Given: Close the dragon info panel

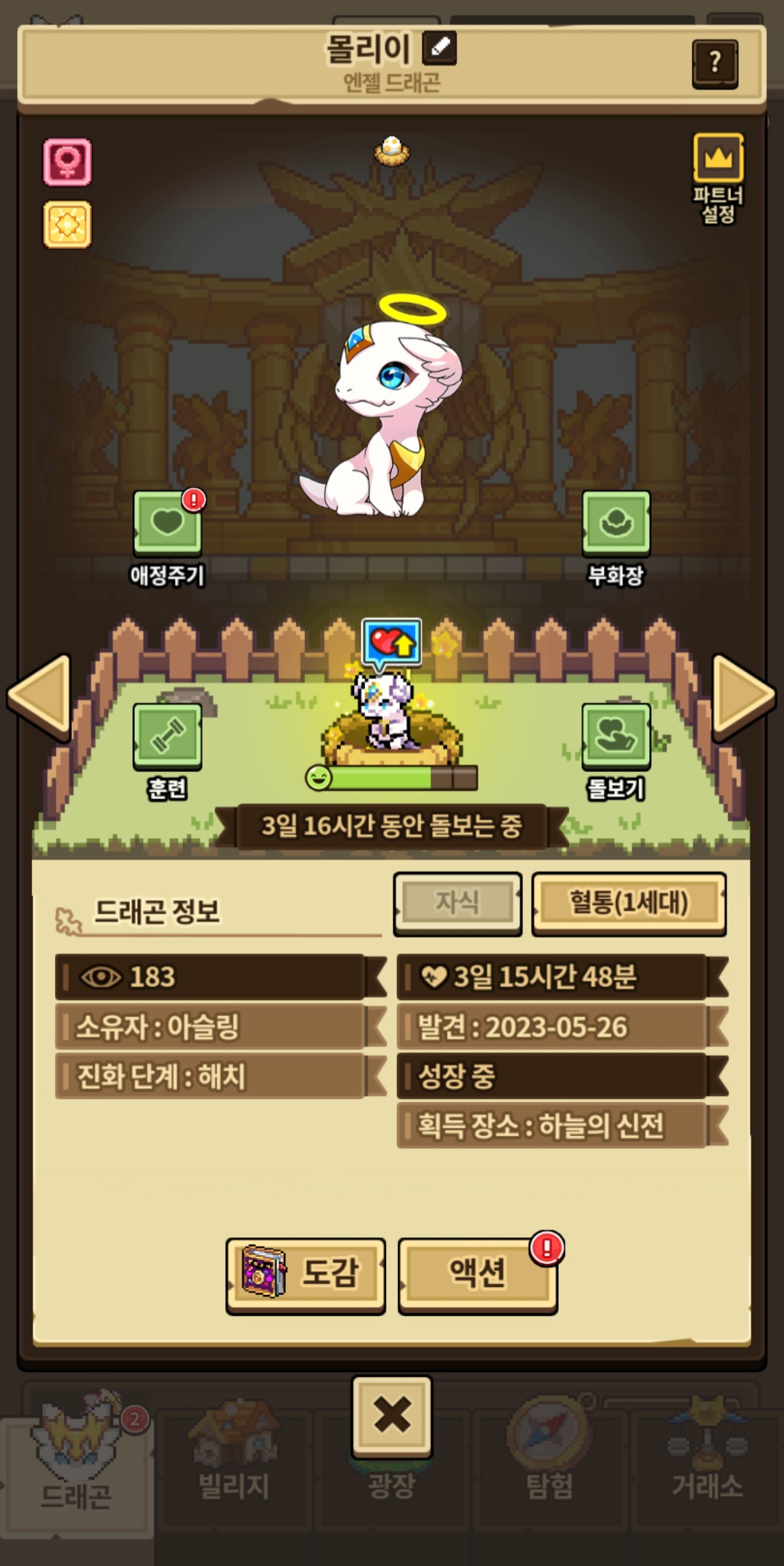Looking at the screenshot, I should tap(392, 1415).
